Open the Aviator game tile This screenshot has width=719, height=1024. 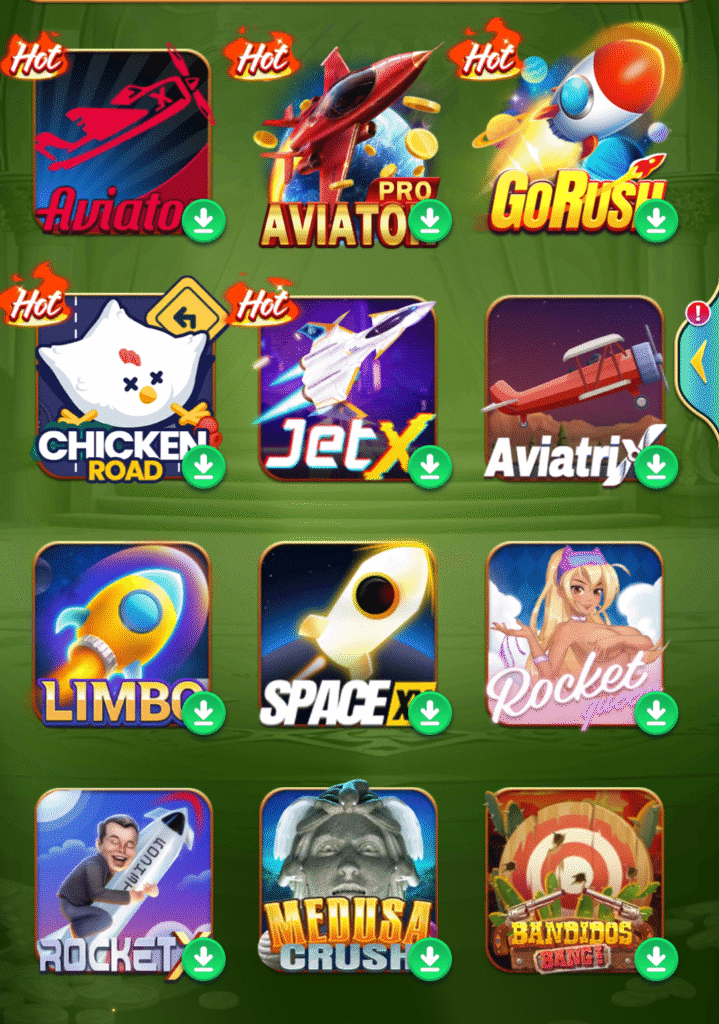coord(122,140)
